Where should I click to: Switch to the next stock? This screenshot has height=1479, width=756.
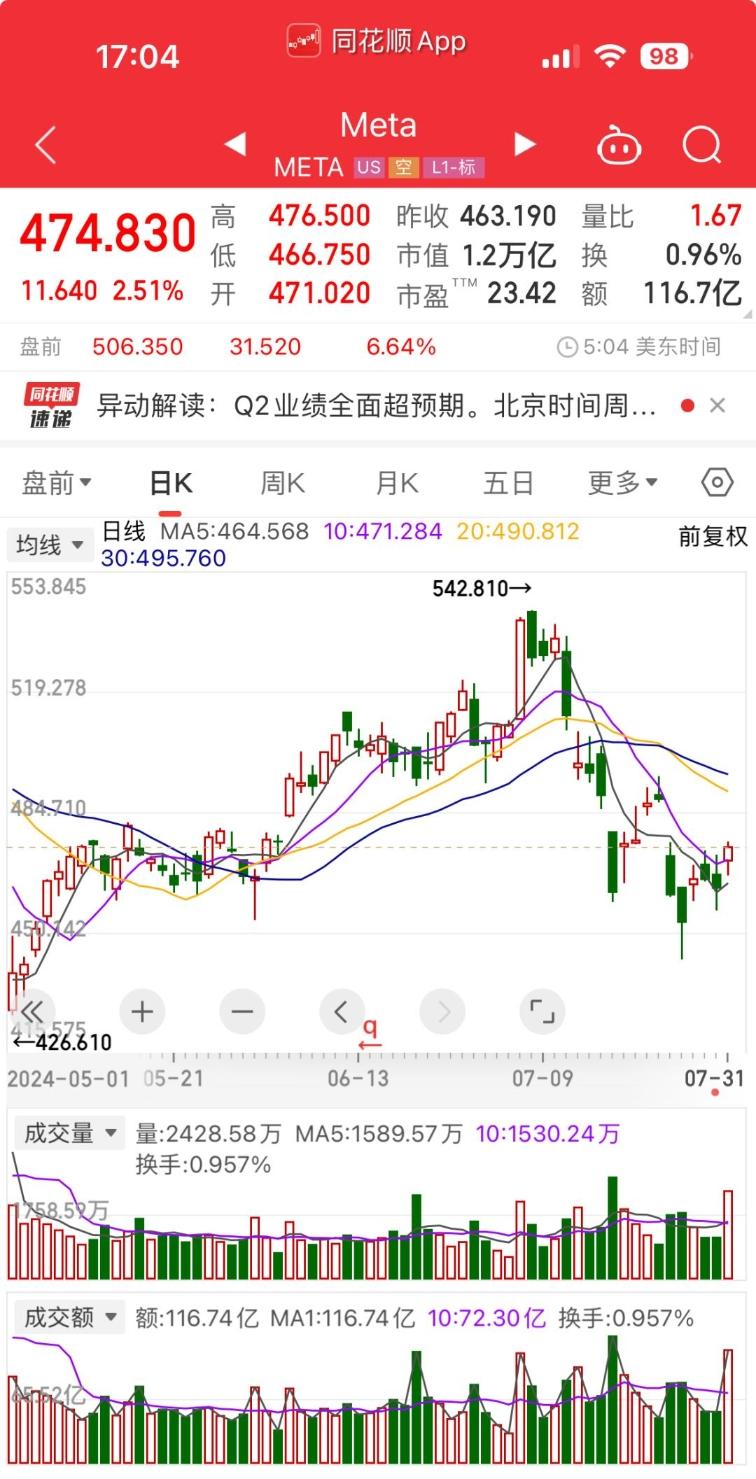(x=524, y=145)
